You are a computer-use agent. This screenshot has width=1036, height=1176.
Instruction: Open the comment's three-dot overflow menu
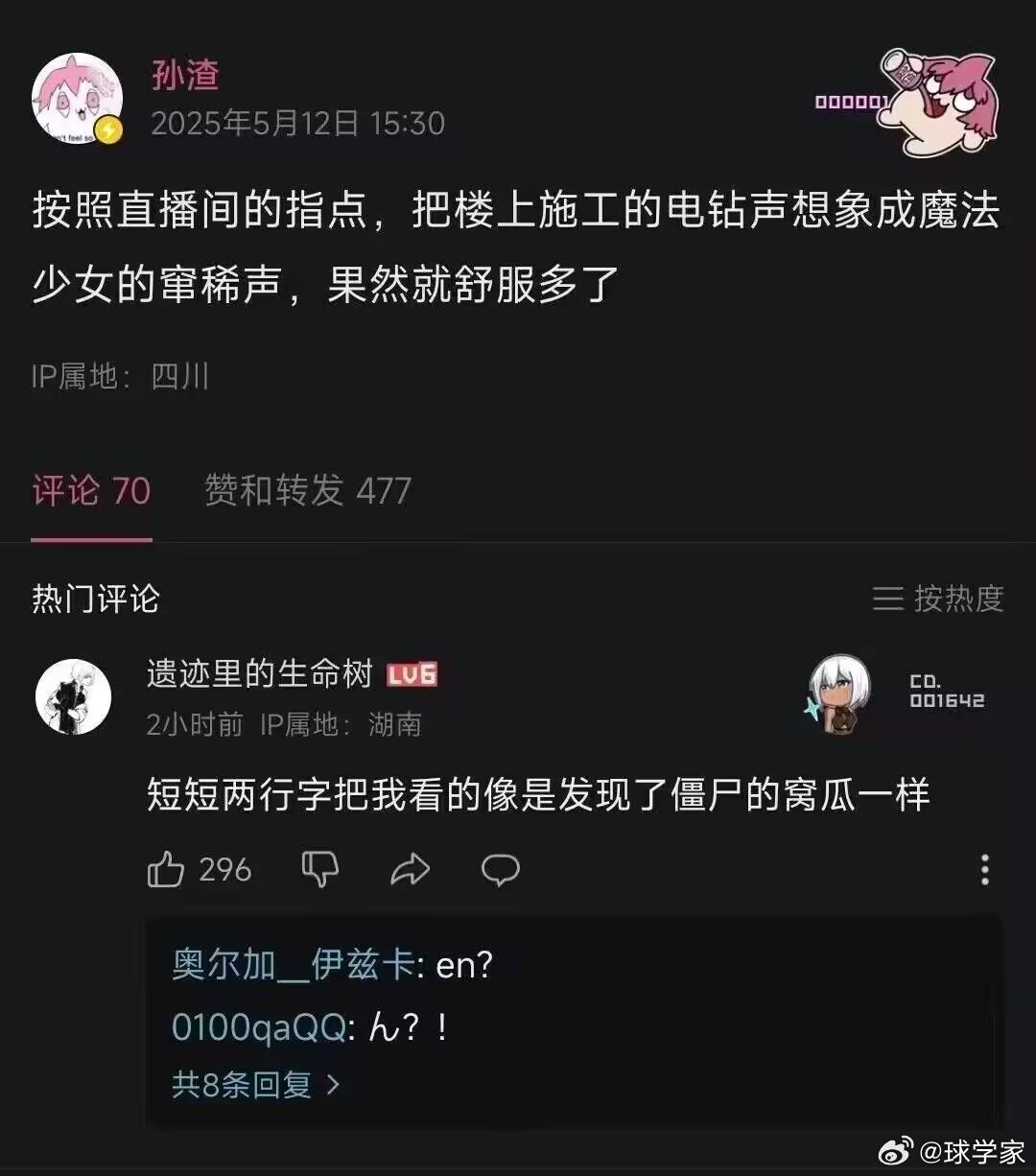point(984,870)
